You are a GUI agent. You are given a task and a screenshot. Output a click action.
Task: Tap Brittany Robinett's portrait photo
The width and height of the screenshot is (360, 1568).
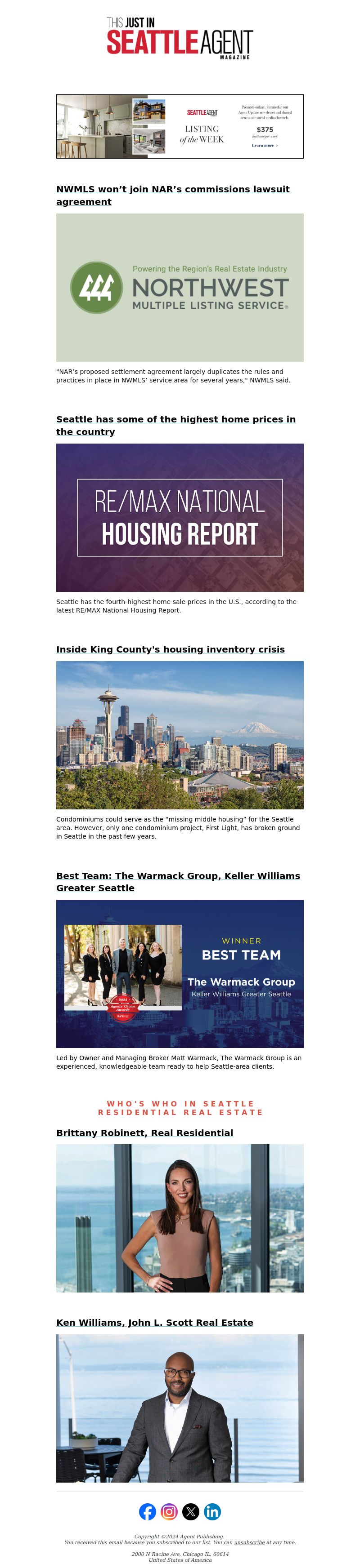click(x=180, y=1218)
